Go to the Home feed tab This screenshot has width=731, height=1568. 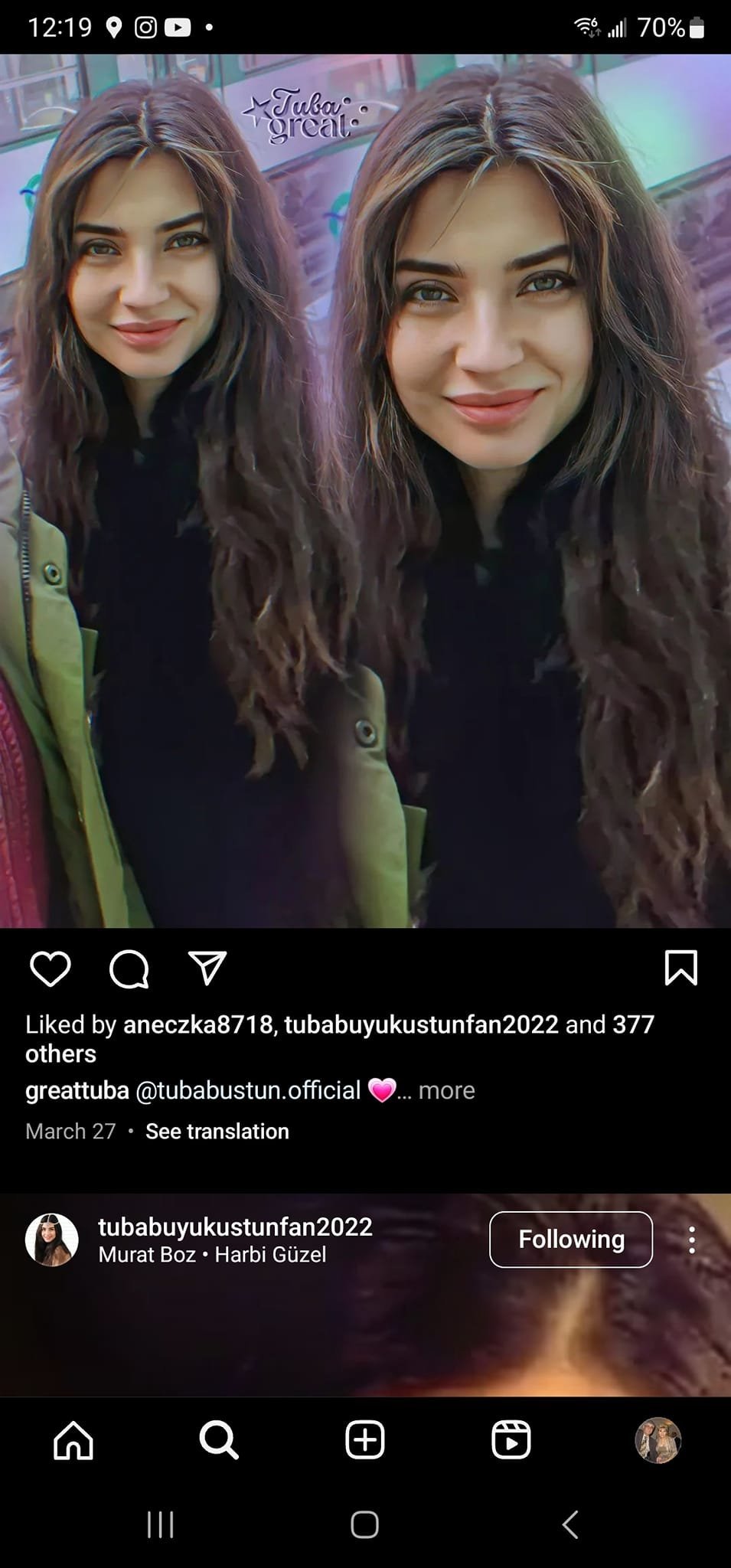point(73,1441)
